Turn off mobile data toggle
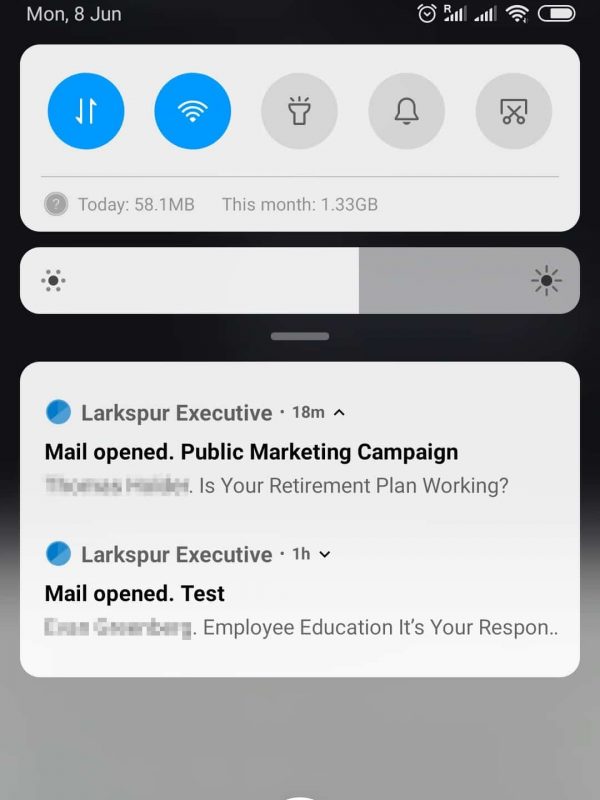Image resolution: width=600 pixels, height=800 pixels. tap(86, 111)
